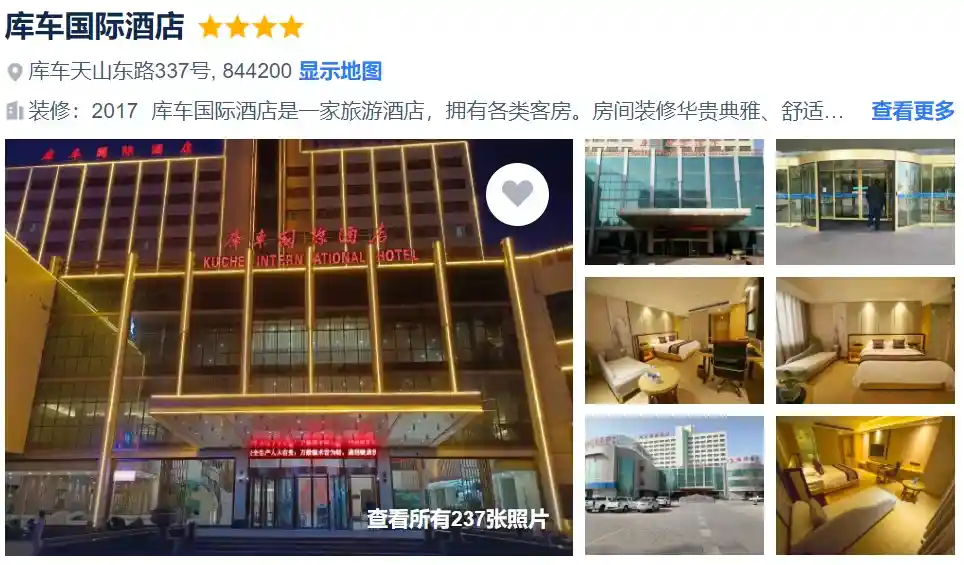Viewport: 964px width, 565px height.
Task: Open revolving door entrance photo
Action: (865, 202)
